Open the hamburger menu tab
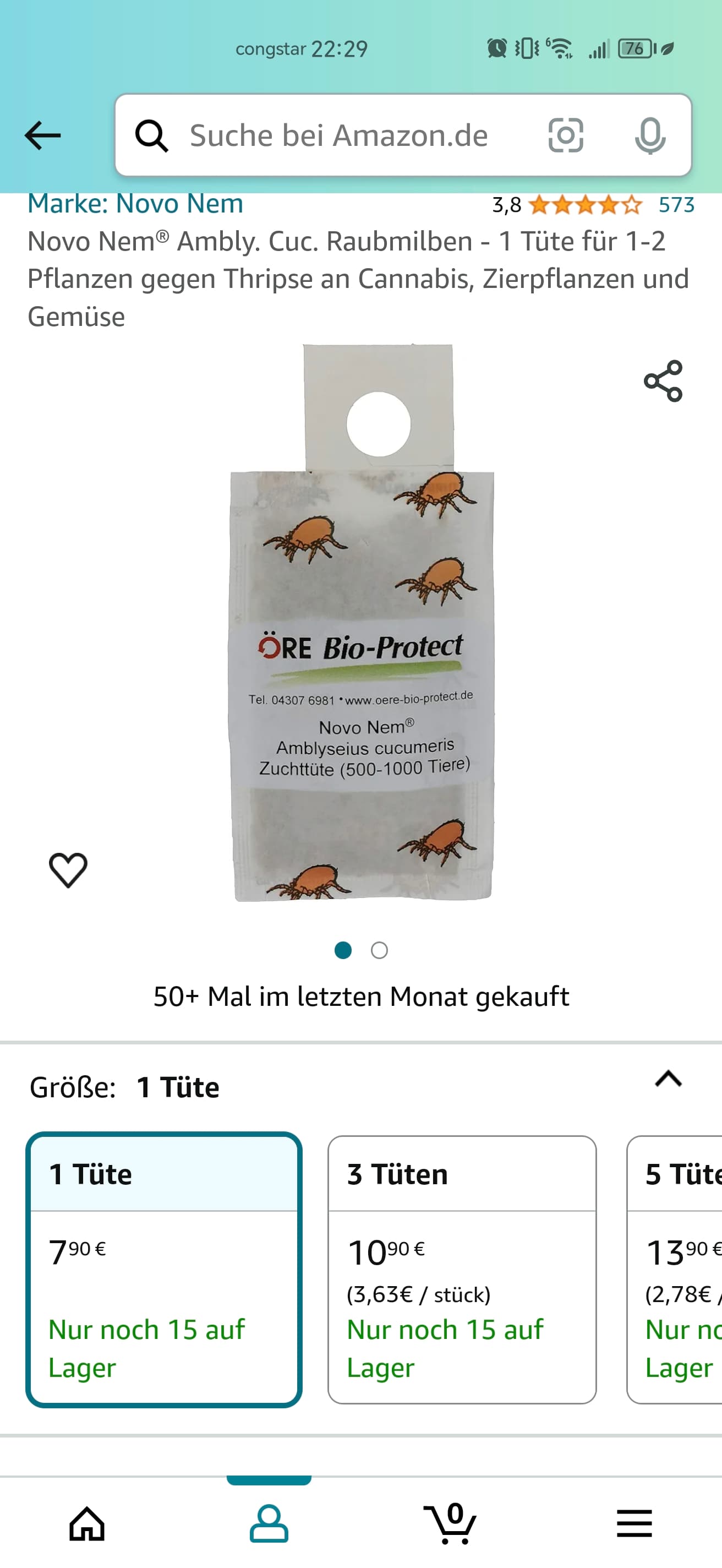Viewport: 722px width, 1568px height. 634,1523
